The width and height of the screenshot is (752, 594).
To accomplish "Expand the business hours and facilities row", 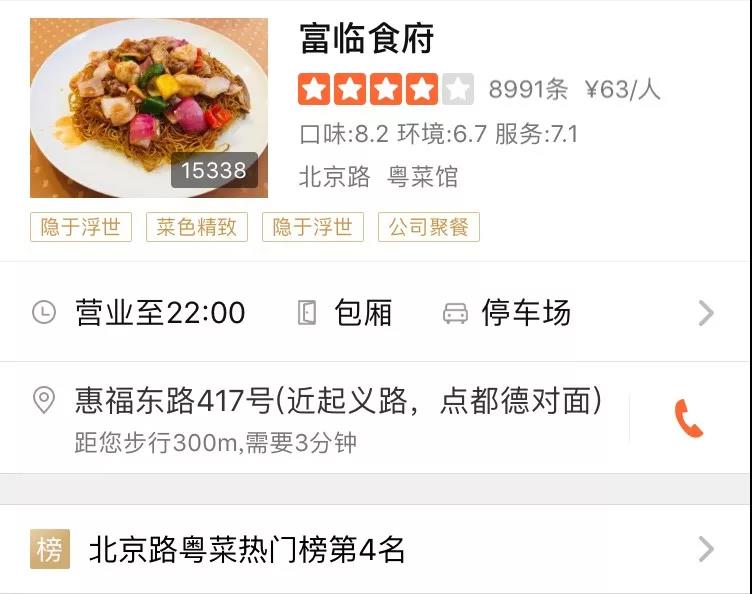I will coord(706,313).
